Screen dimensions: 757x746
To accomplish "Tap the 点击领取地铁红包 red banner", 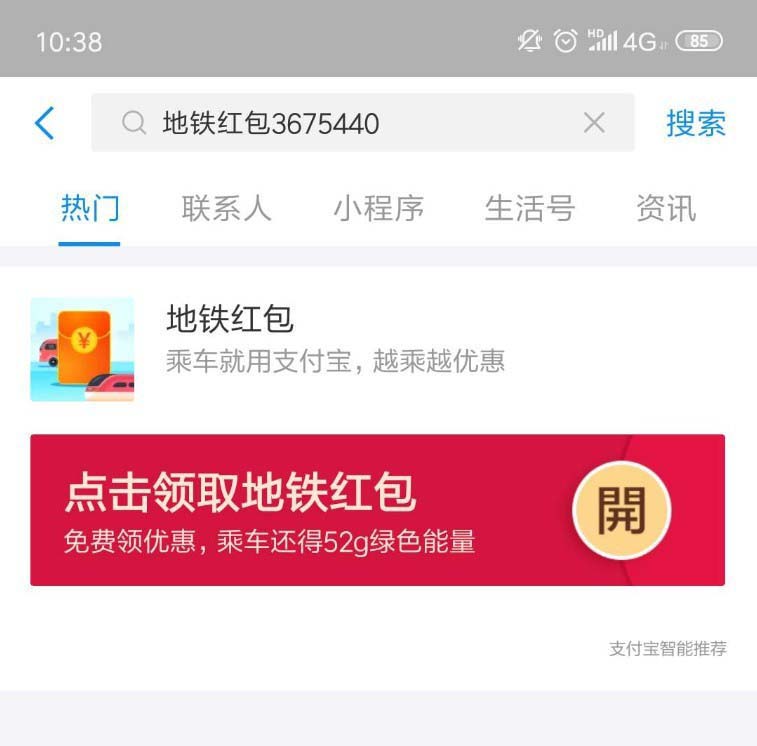I will click(x=300, y=510).
